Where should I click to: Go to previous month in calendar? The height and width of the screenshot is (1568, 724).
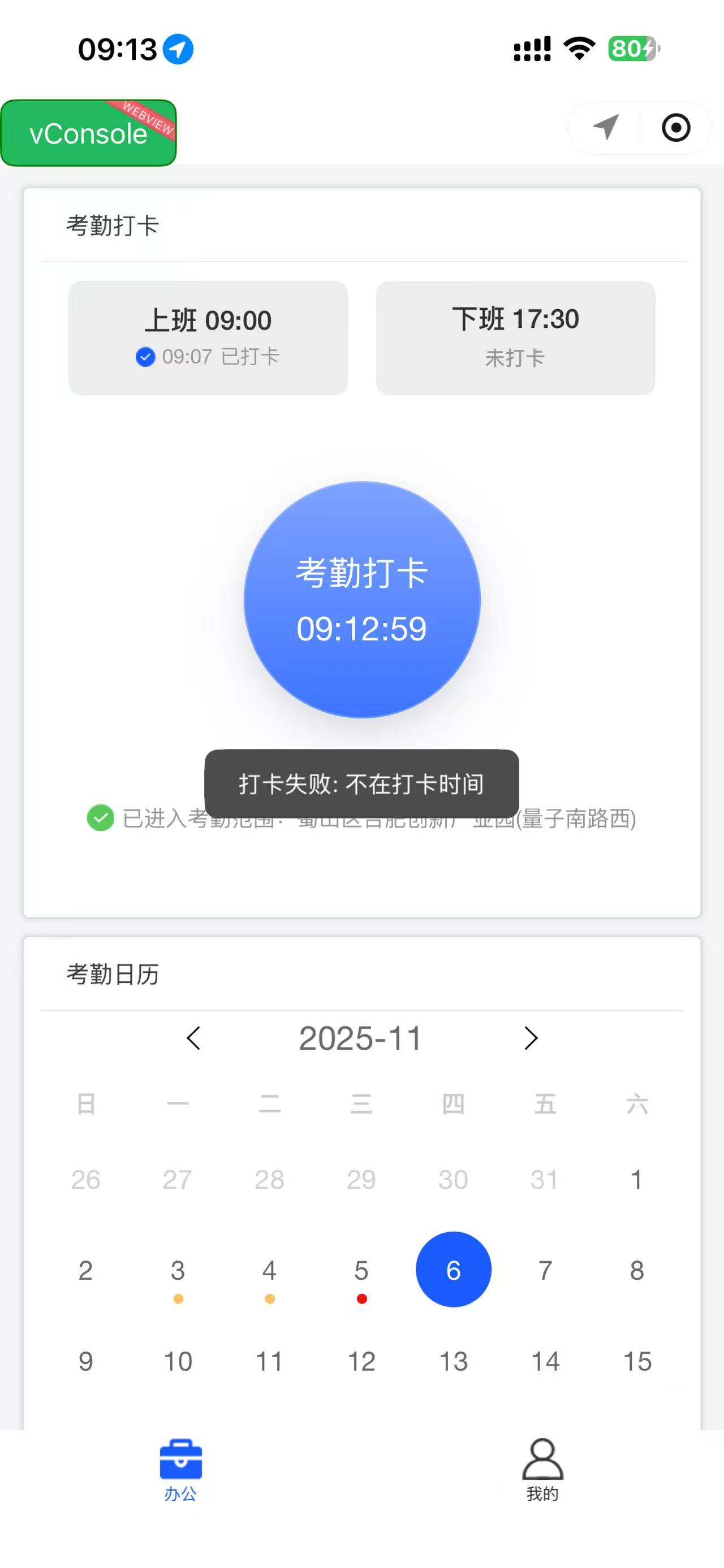(x=193, y=1038)
